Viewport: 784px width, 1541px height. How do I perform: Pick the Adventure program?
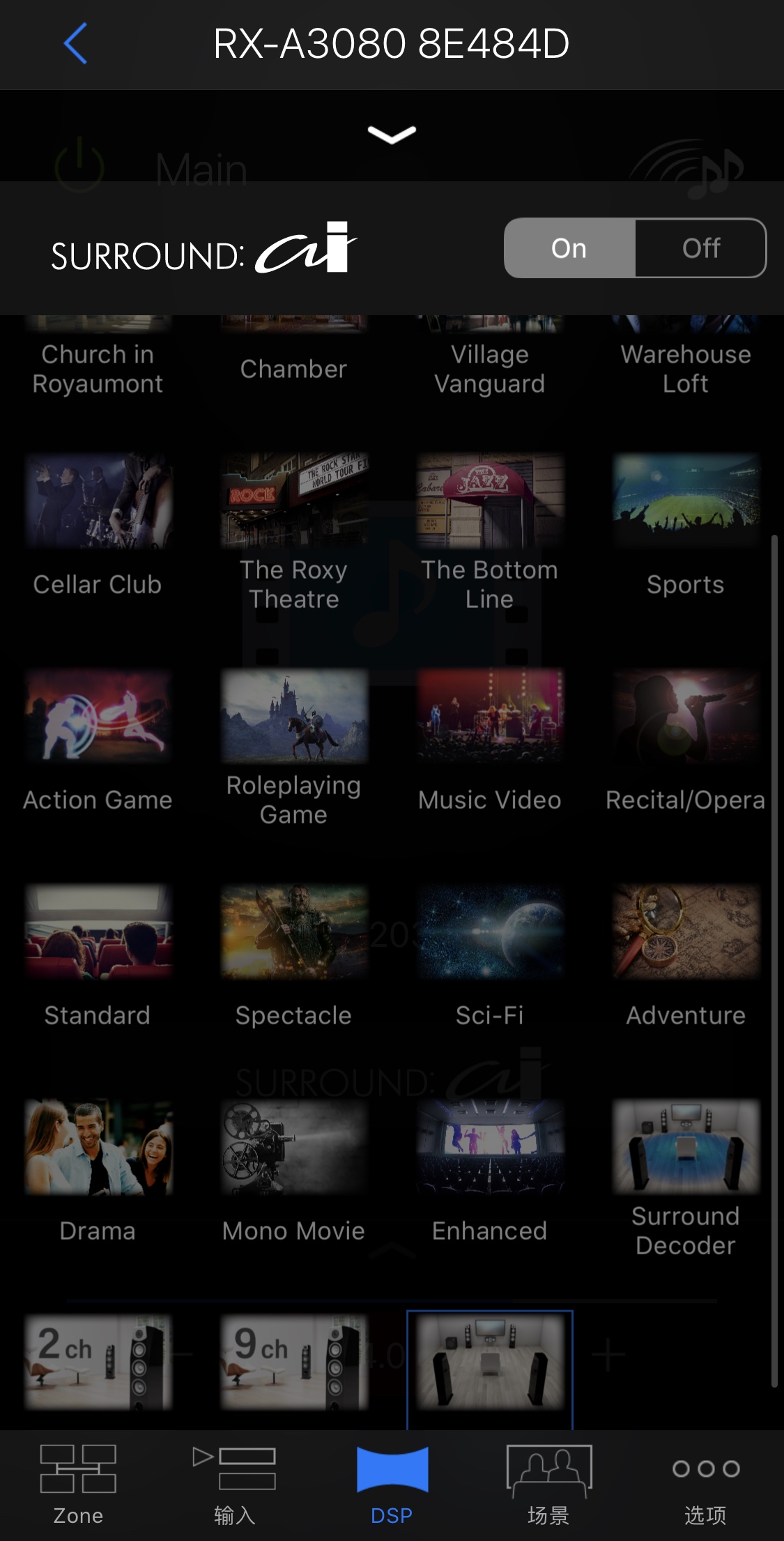click(x=686, y=955)
